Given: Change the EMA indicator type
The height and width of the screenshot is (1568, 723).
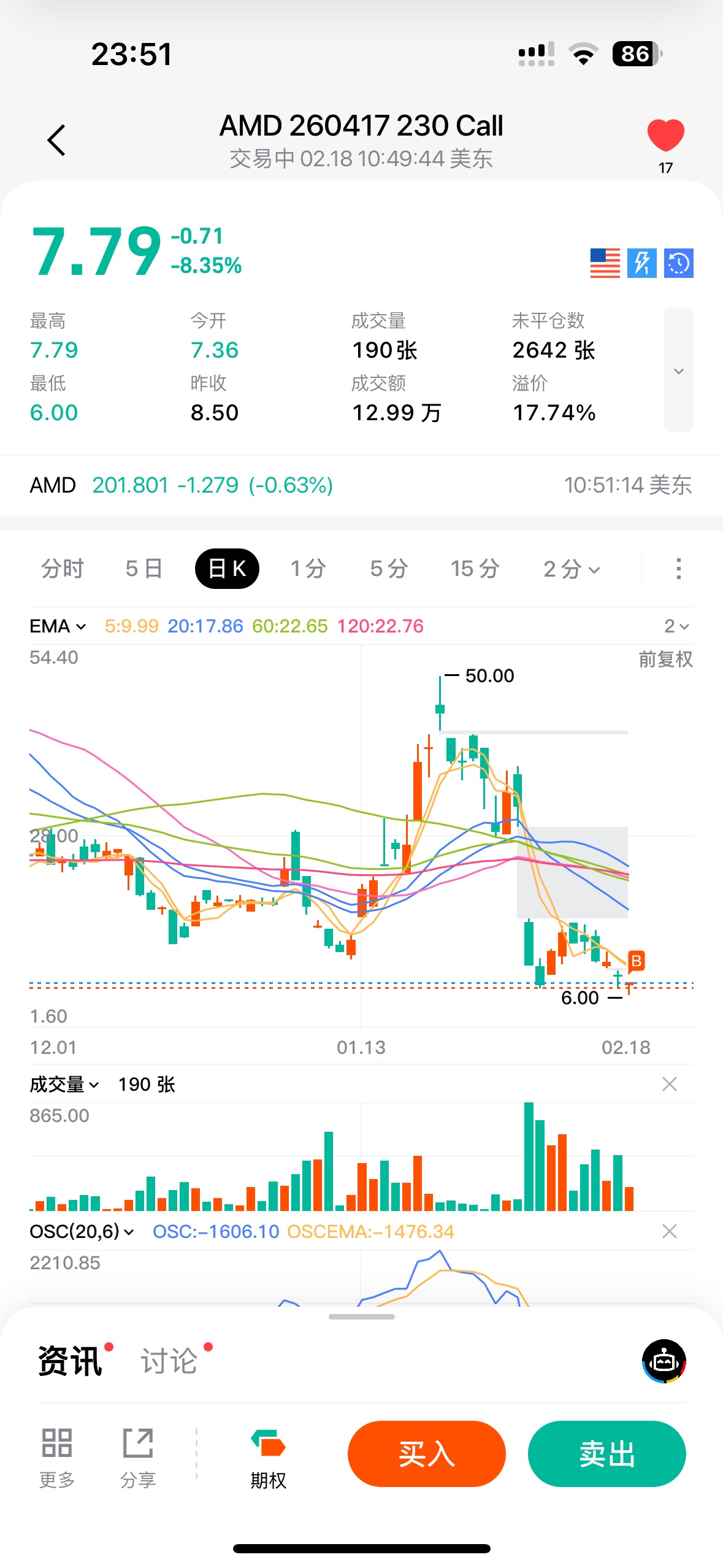Looking at the screenshot, I should [58, 626].
